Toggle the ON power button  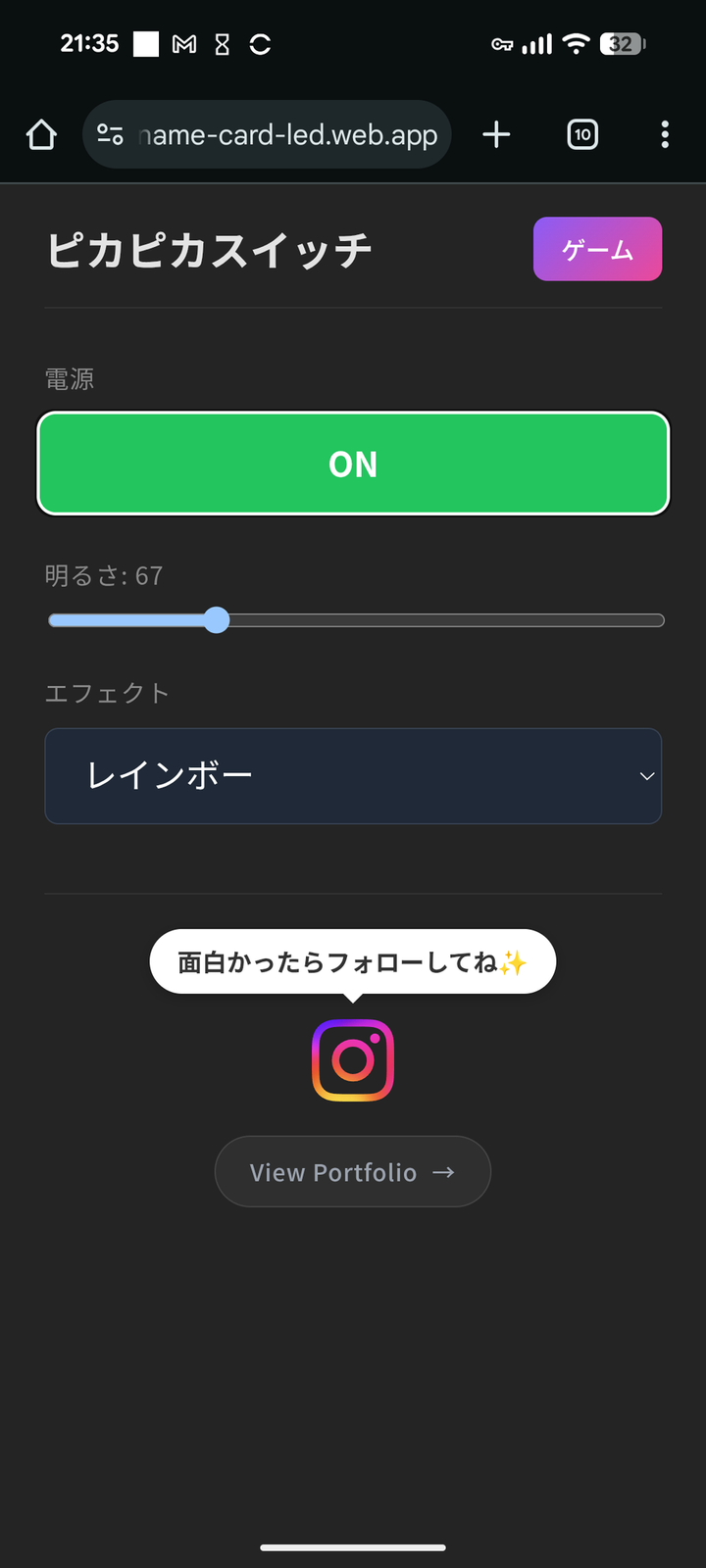tap(353, 464)
